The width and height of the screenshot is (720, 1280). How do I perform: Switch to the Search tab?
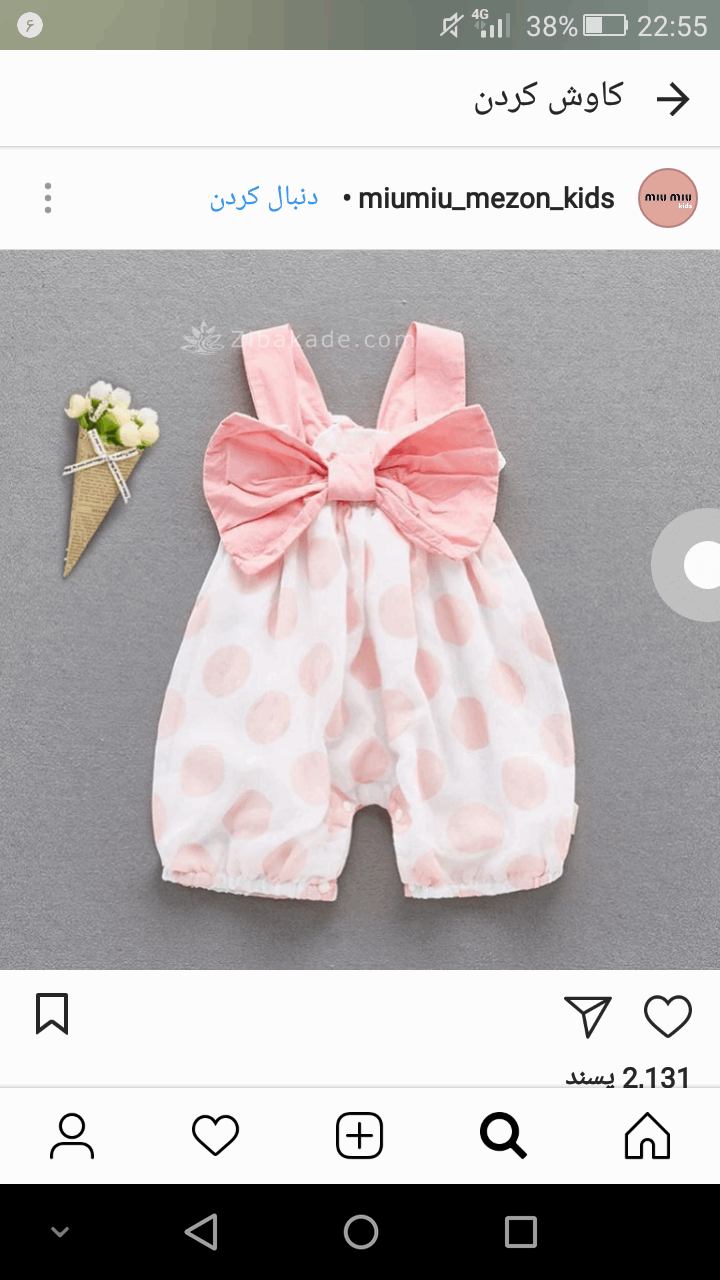coord(503,1135)
